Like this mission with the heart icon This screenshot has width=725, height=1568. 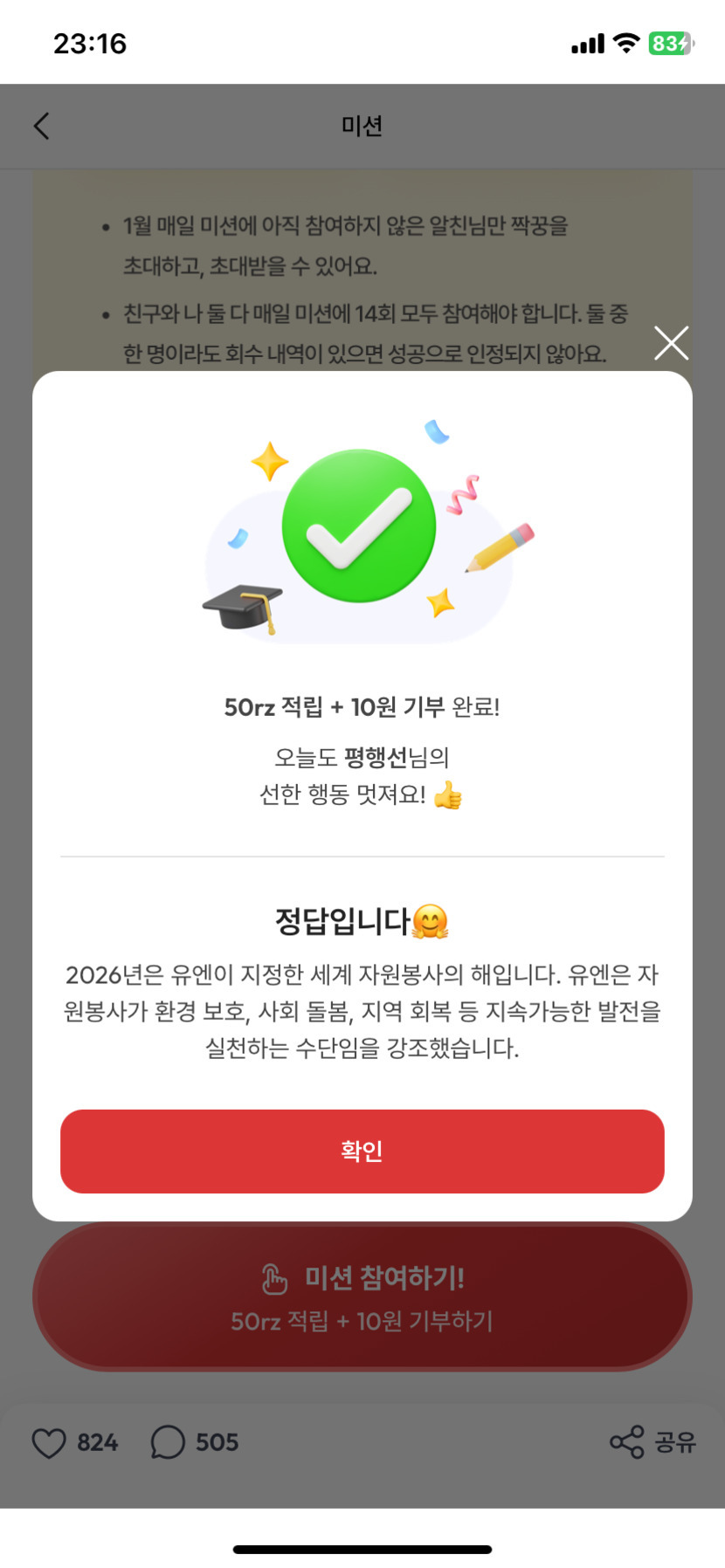(x=49, y=1442)
